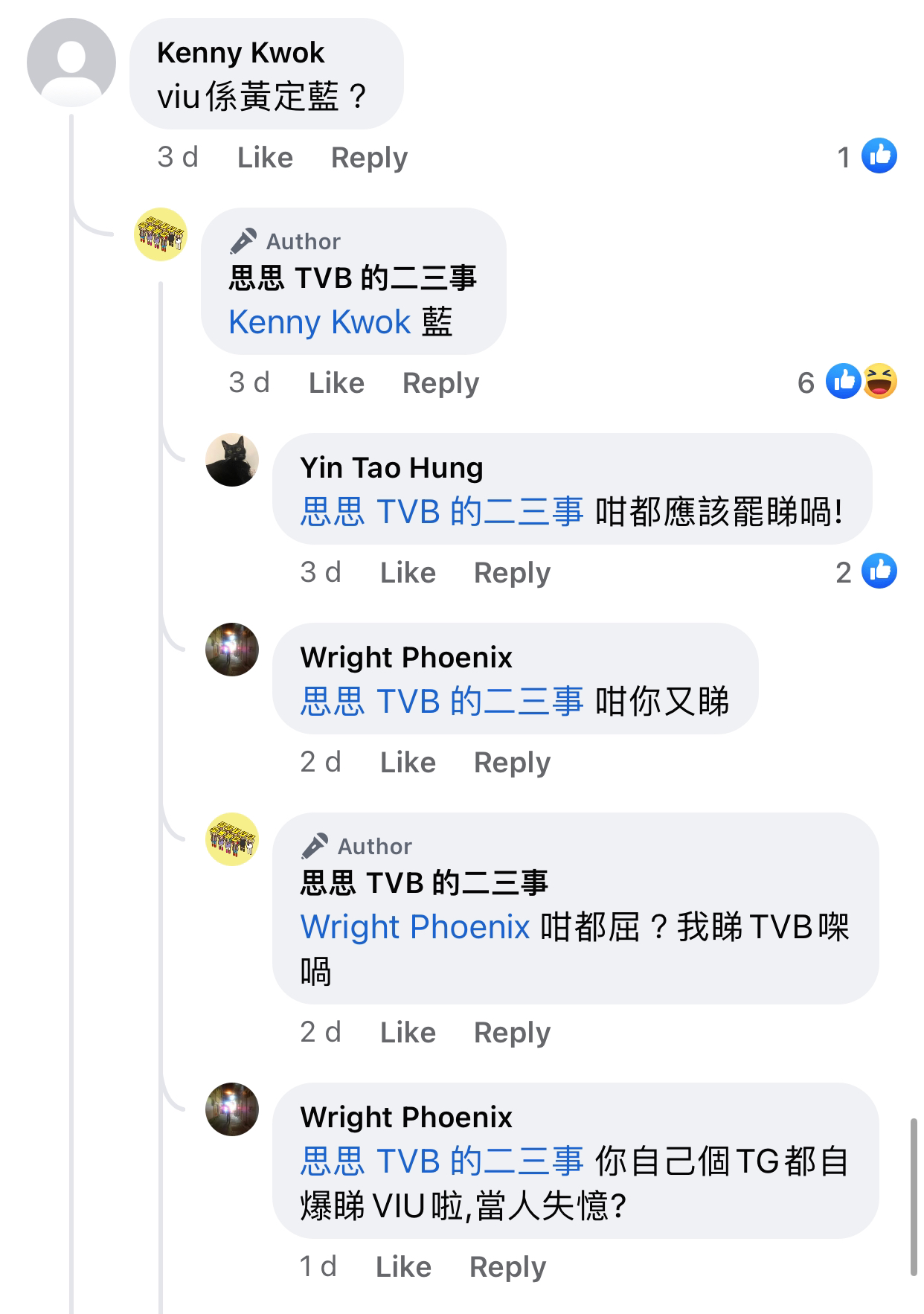Click the thumbs-up icon on Yin Tao Hung's reply
This screenshot has width=924, height=1314.
pos(880,571)
